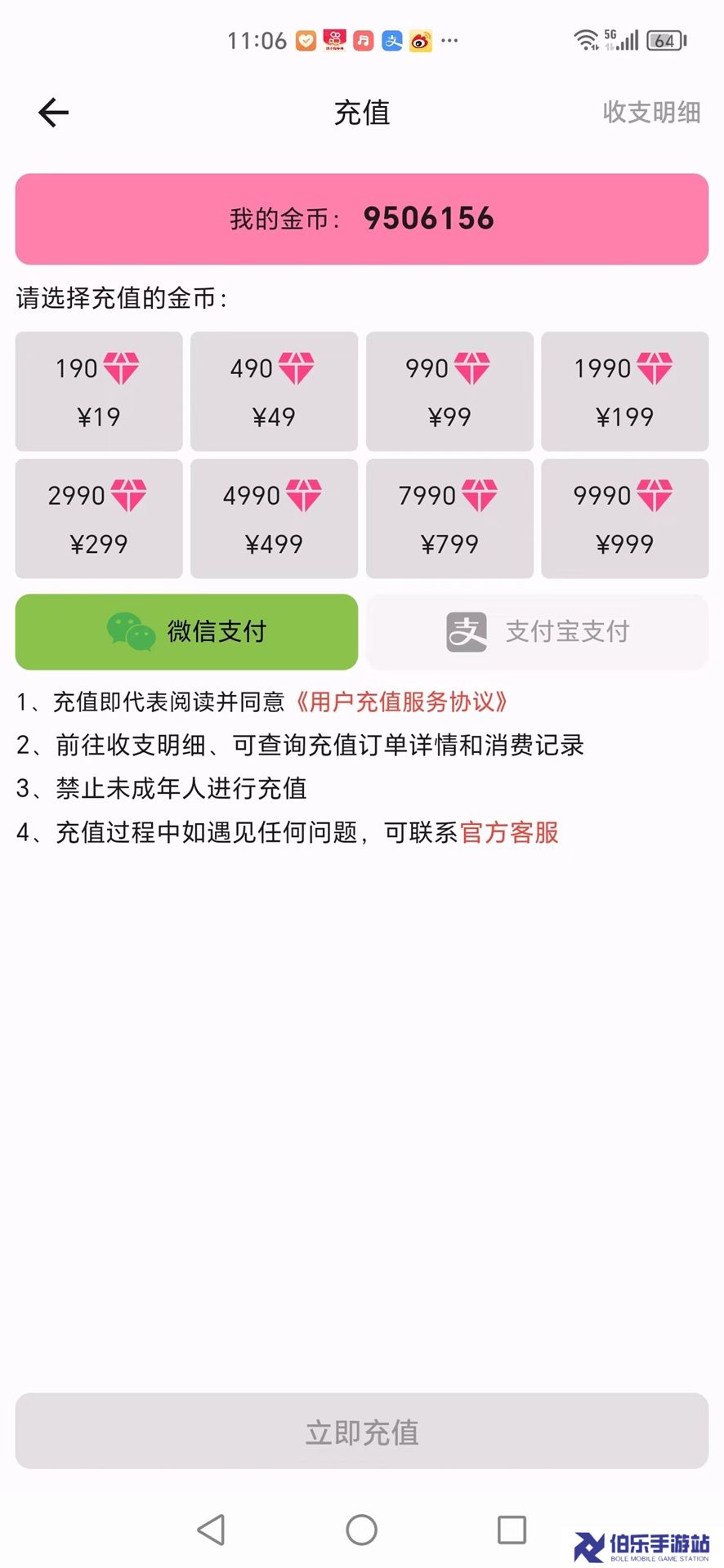Go back using the top arrow
Viewport: 724px width, 1568px height.
tap(54, 113)
